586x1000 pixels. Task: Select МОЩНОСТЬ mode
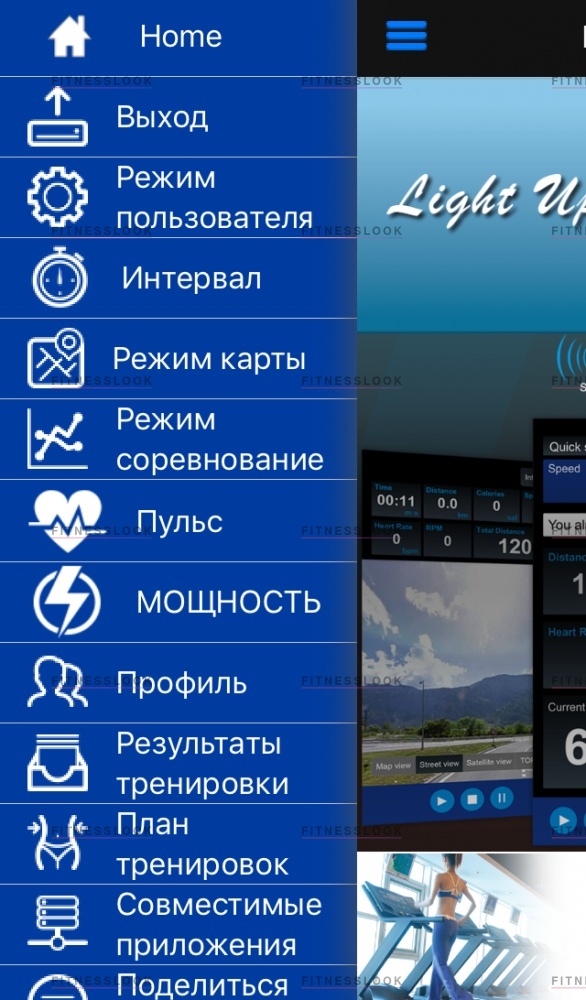tap(178, 602)
